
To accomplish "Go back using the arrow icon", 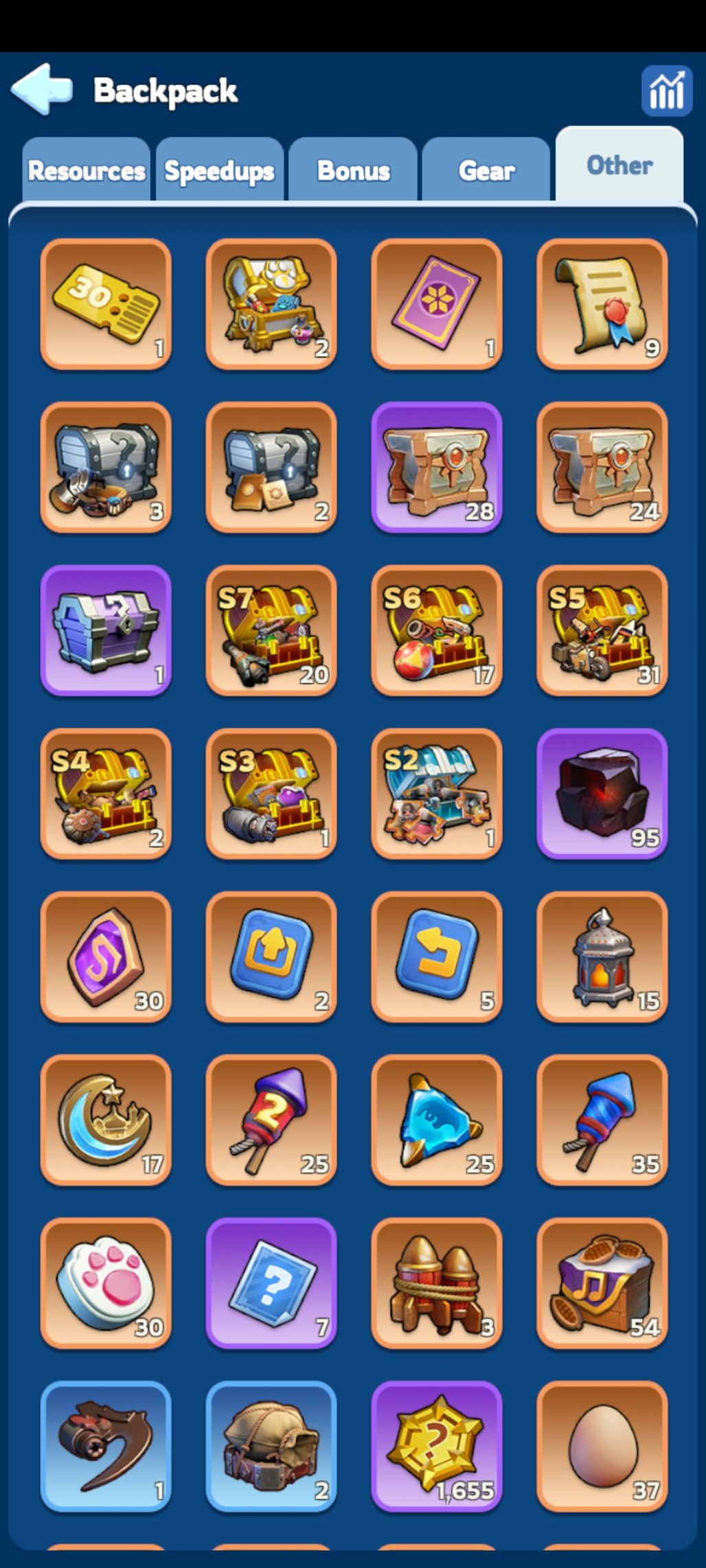I will pos(42,89).
